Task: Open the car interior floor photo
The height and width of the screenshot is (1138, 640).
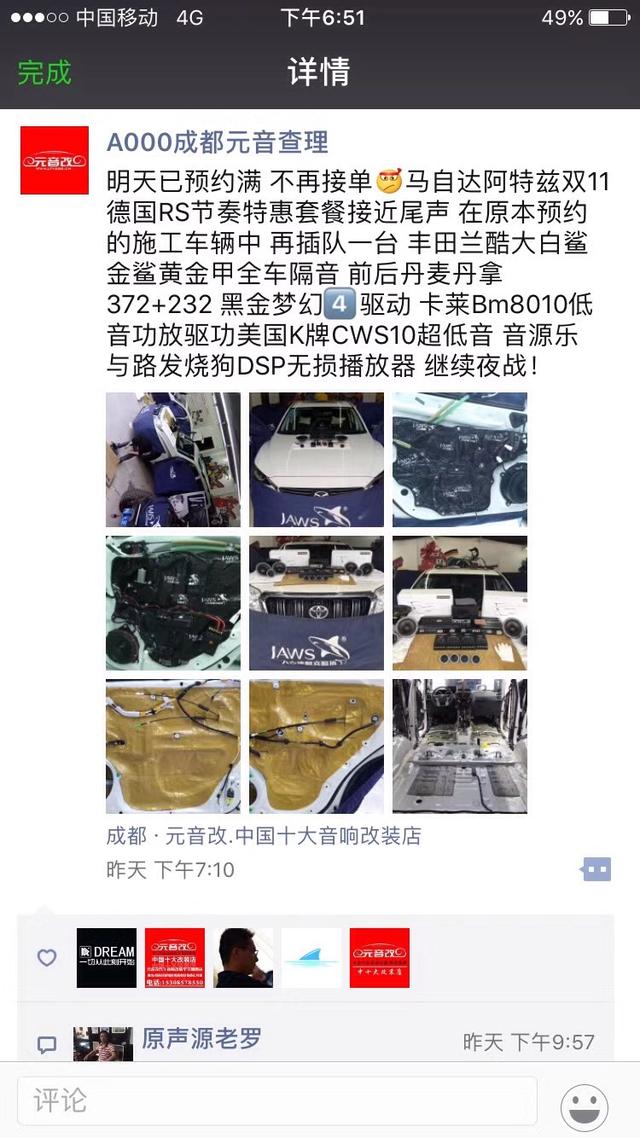Action: click(x=459, y=746)
